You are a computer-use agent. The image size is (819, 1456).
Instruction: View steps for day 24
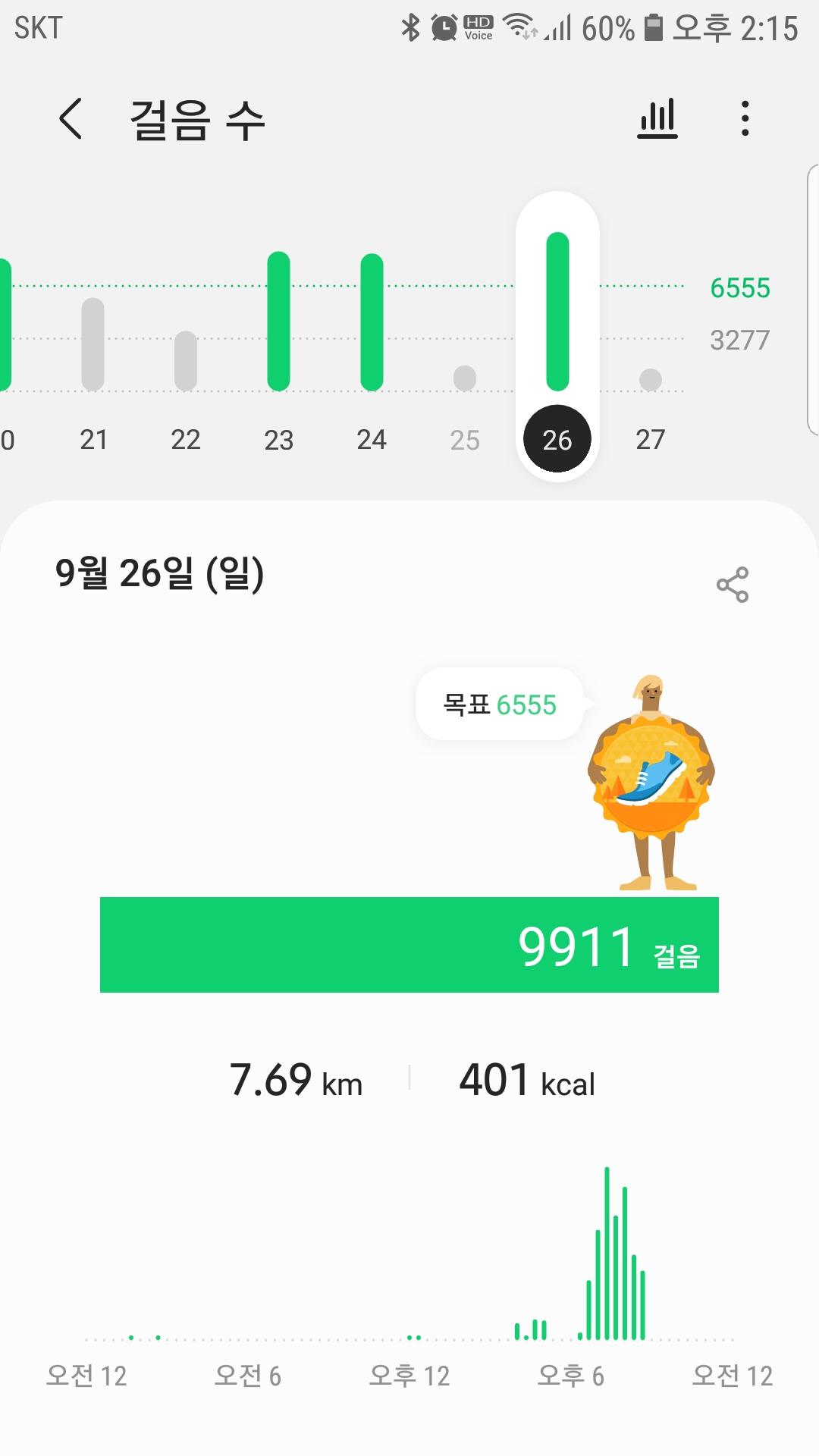tap(372, 439)
